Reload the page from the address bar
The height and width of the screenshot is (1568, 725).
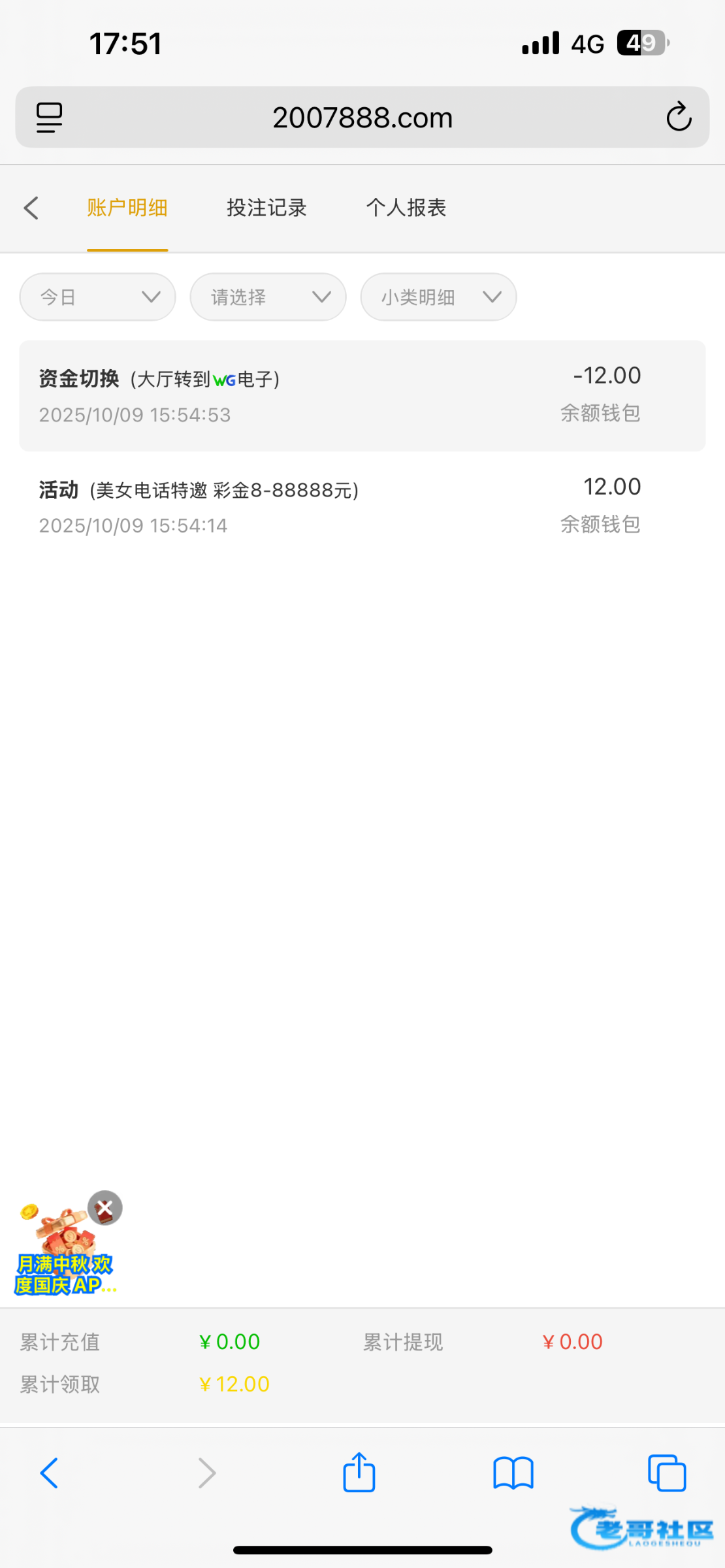679,118
